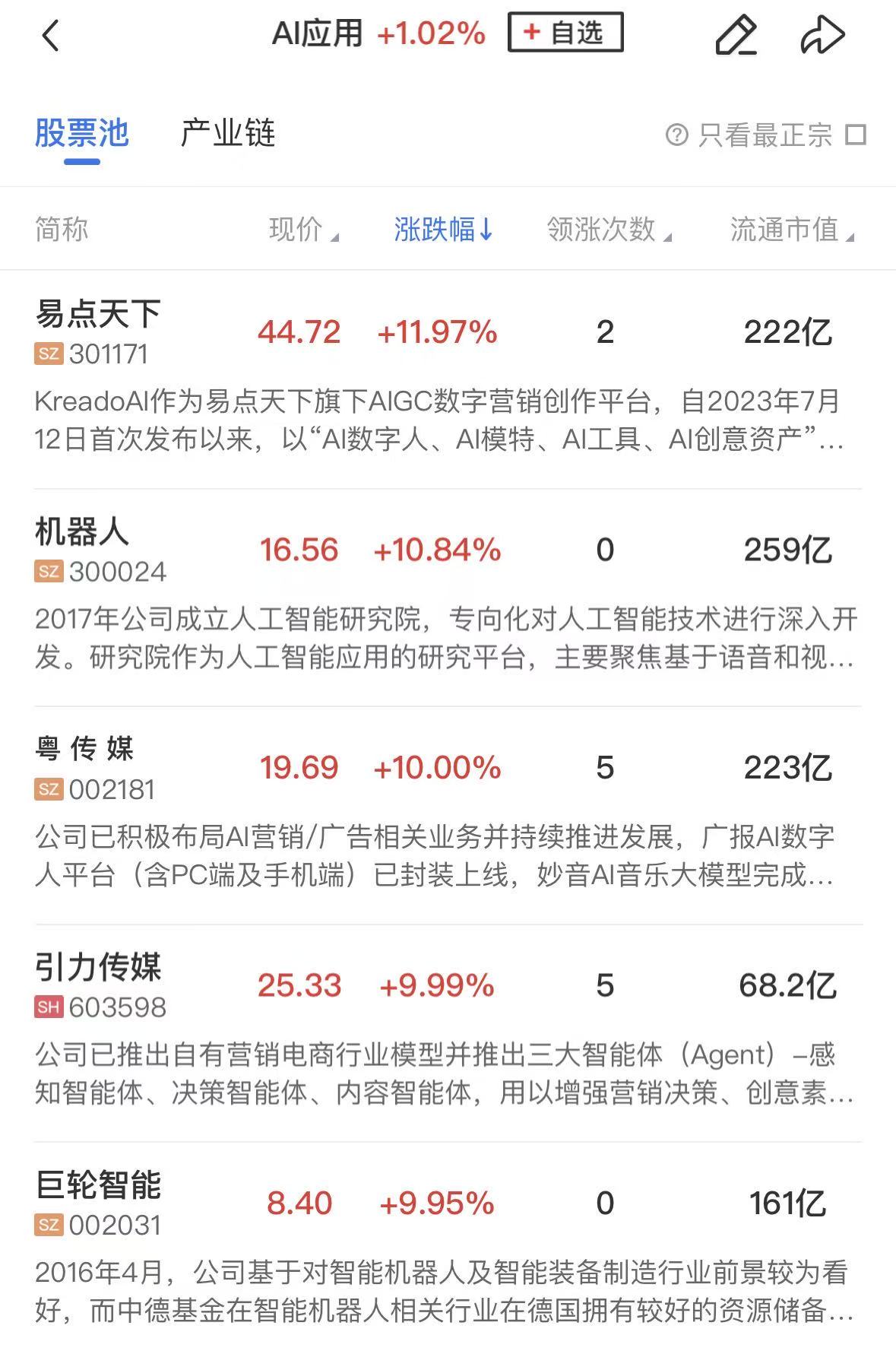896x1351 pixels.
Task: Open the edit pencil icon
Action: pyautogui.click(x=736, y=35)
